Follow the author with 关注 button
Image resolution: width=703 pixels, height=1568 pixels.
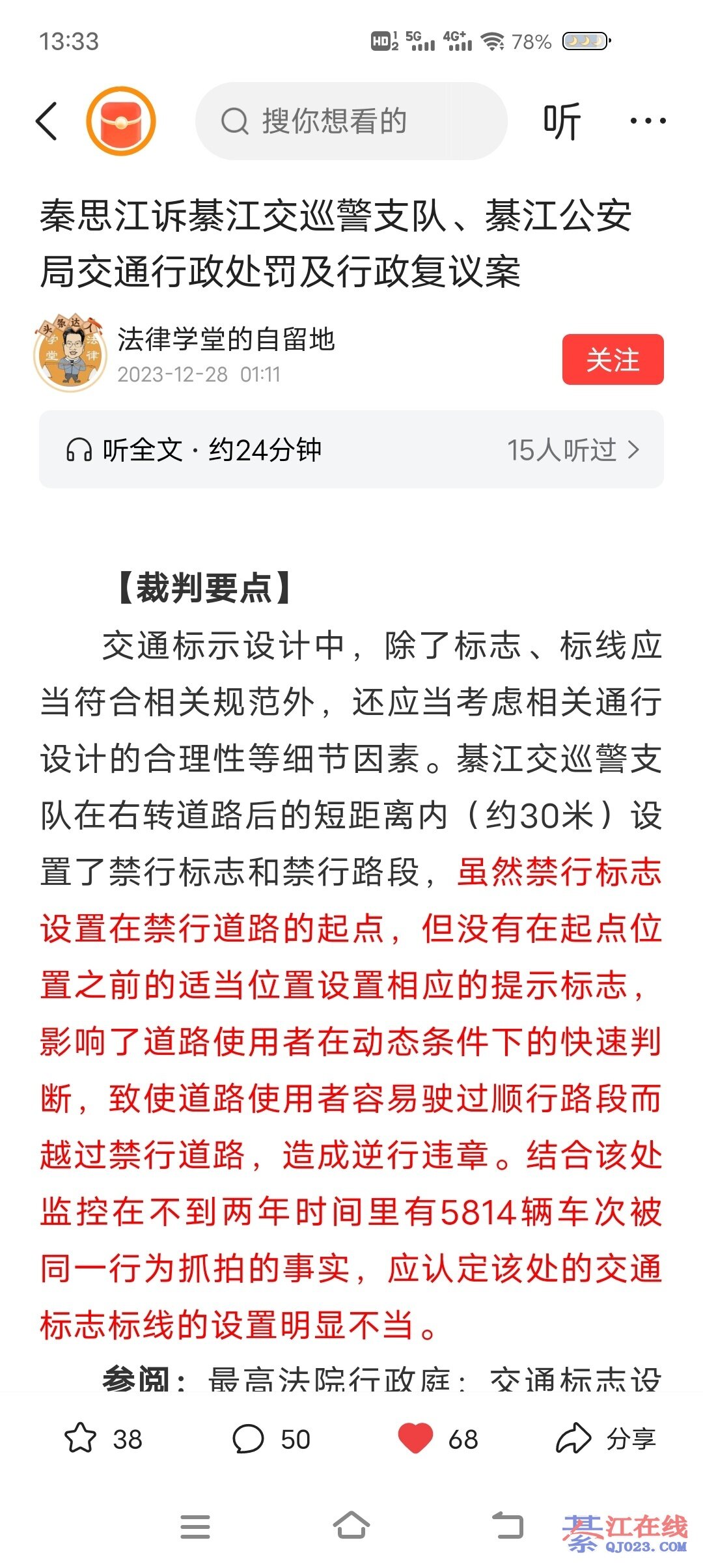(613, 359)
